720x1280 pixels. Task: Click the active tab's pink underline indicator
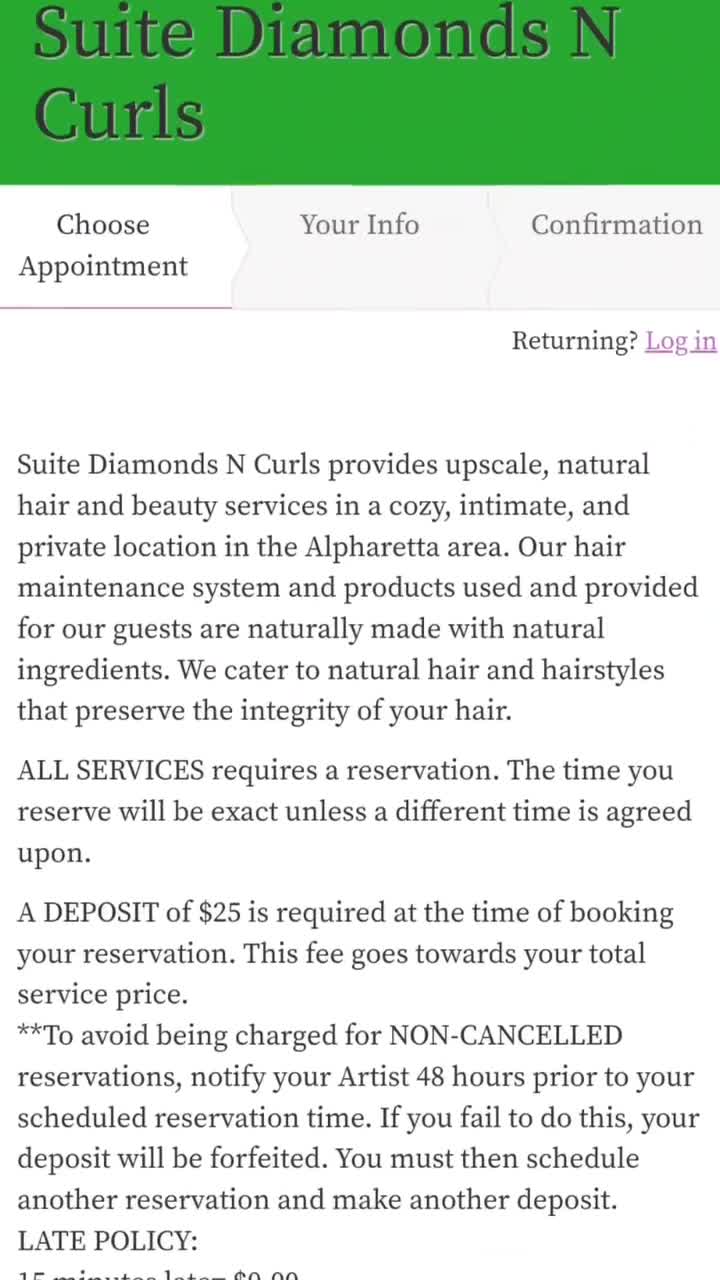click(115, 307)
